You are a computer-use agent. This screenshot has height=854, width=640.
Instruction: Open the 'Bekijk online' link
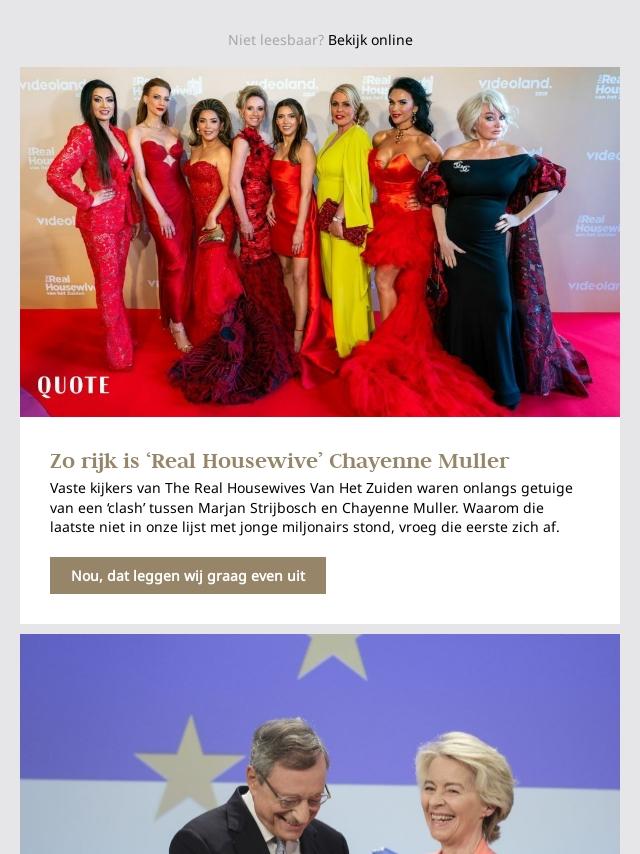(370, 40)
